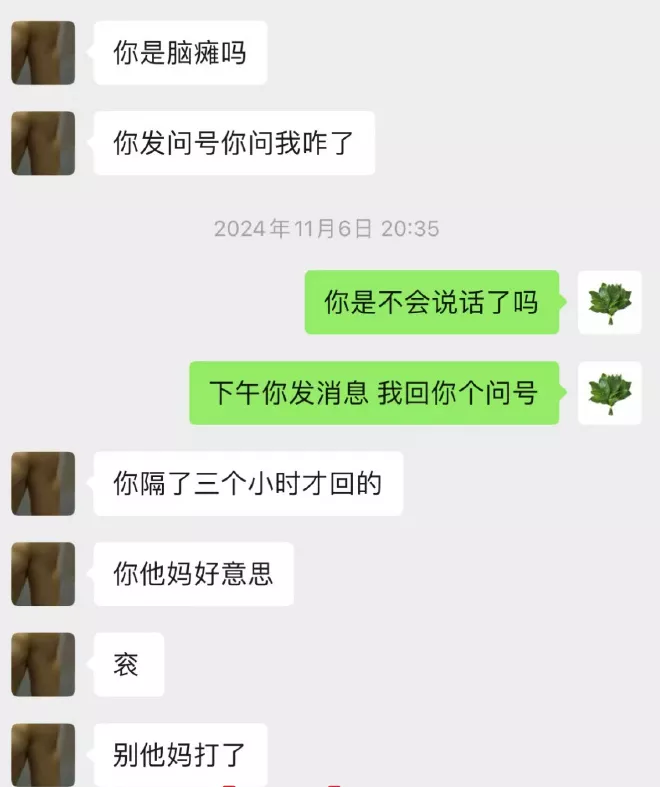Tap leaf avatar next to "下午你发消息 我回你个问号"
Viewport: 660px width, 787px height.
coord(610,393)
